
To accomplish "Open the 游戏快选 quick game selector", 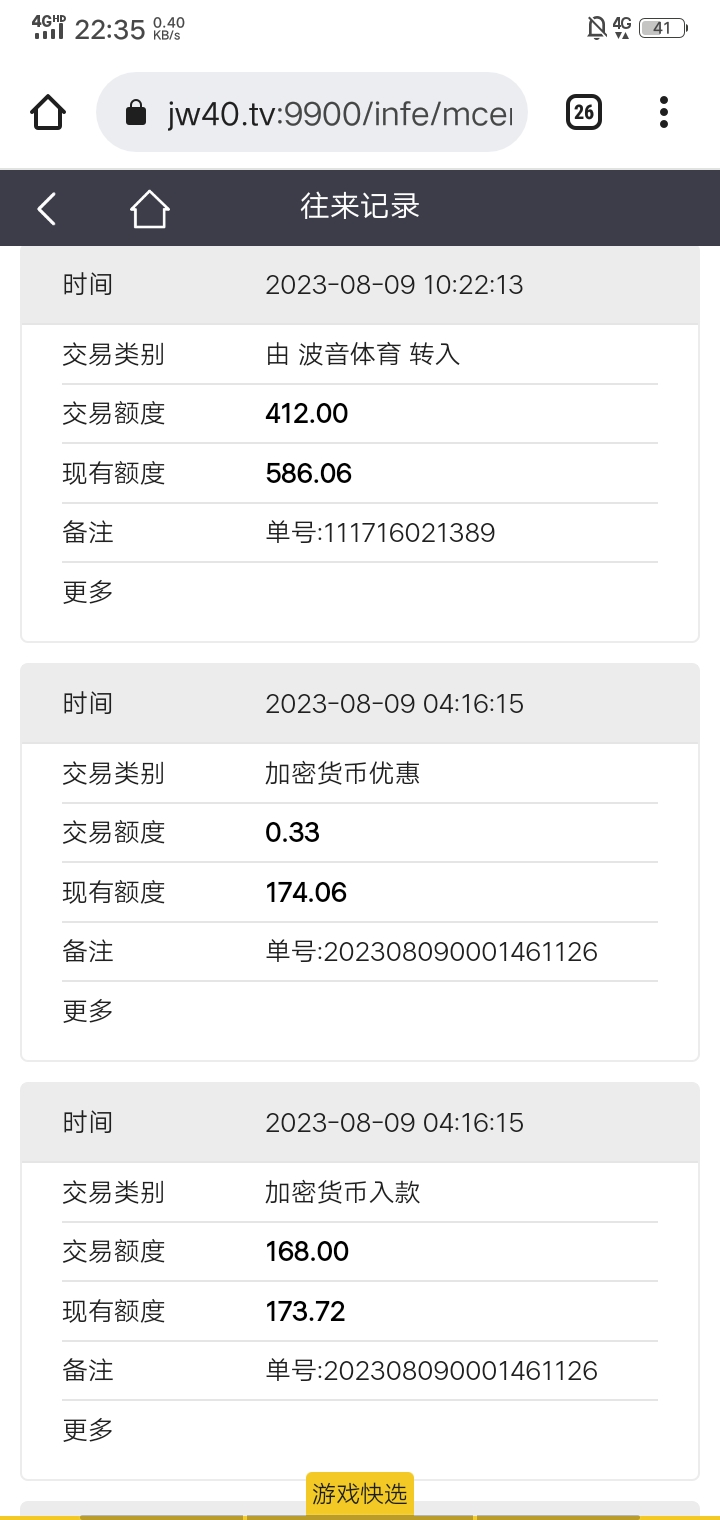I will pyautogui.click(x=359, y=1494).
